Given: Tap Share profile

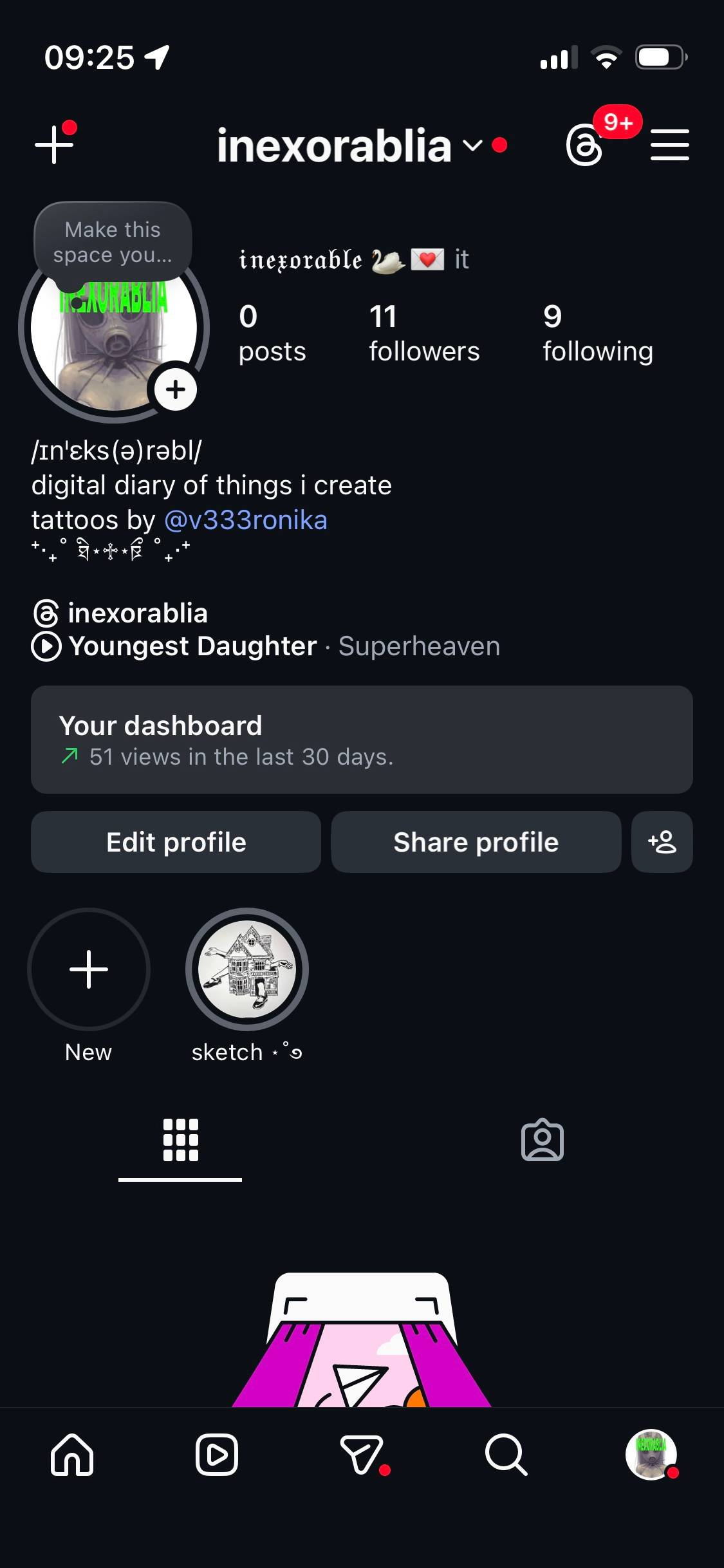Looking at the screenshot, I should tap(476, 842).
